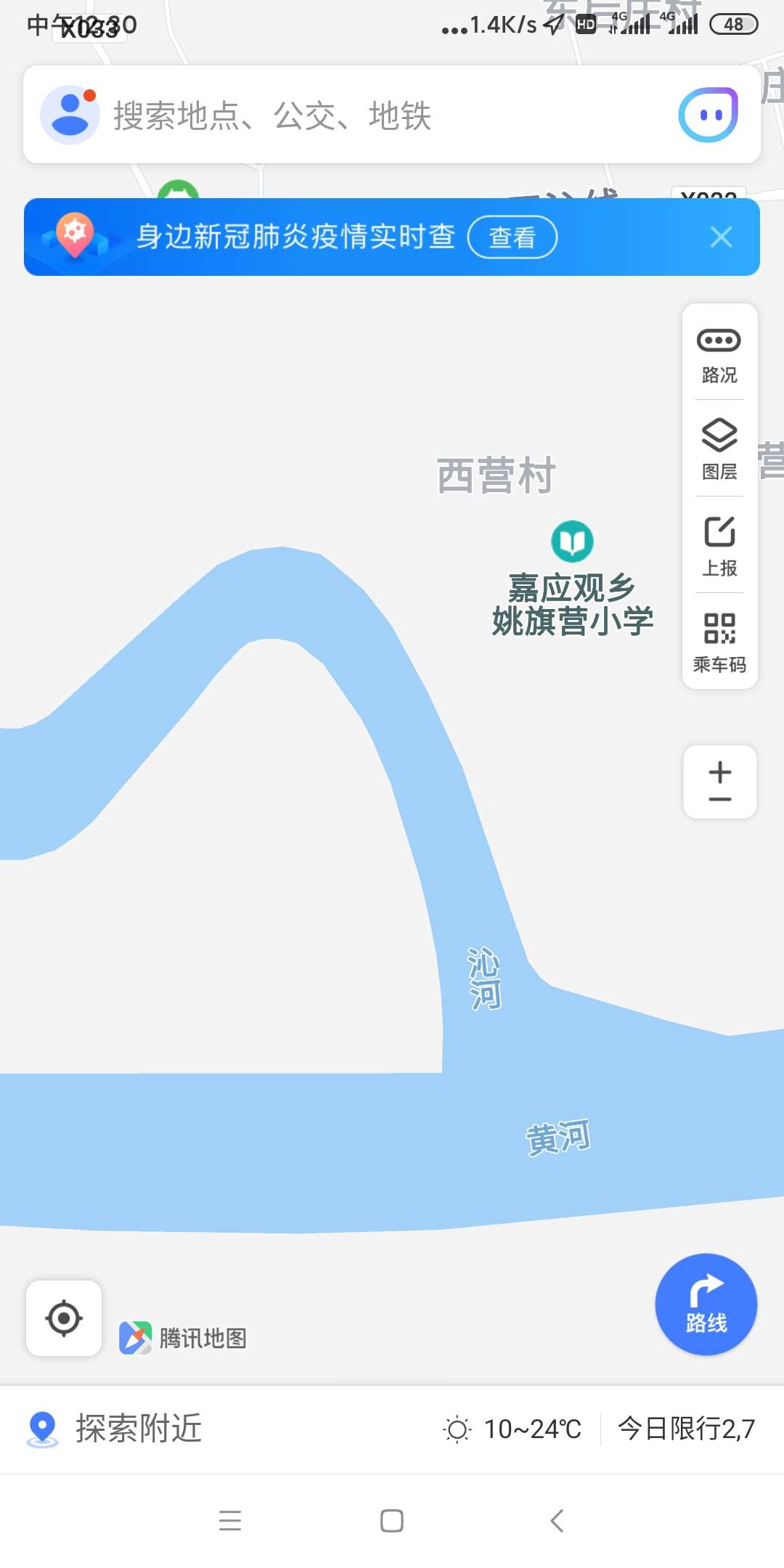
Task: Select 嘉应观乡姚旗营小学 map marker
Action: (572, 542)
